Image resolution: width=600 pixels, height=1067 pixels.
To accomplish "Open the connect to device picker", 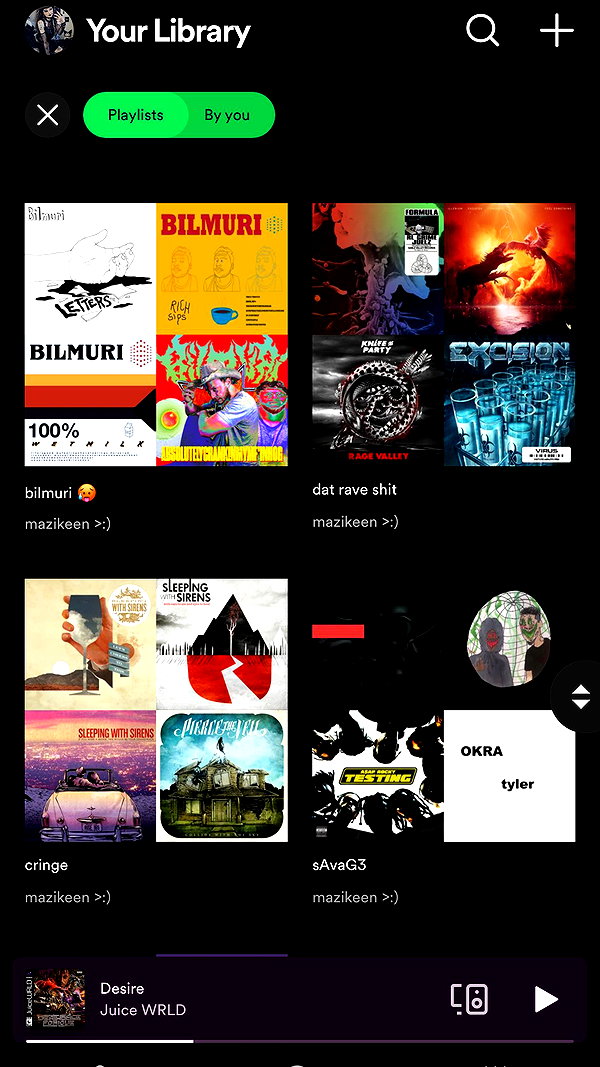I will [469, 999].
